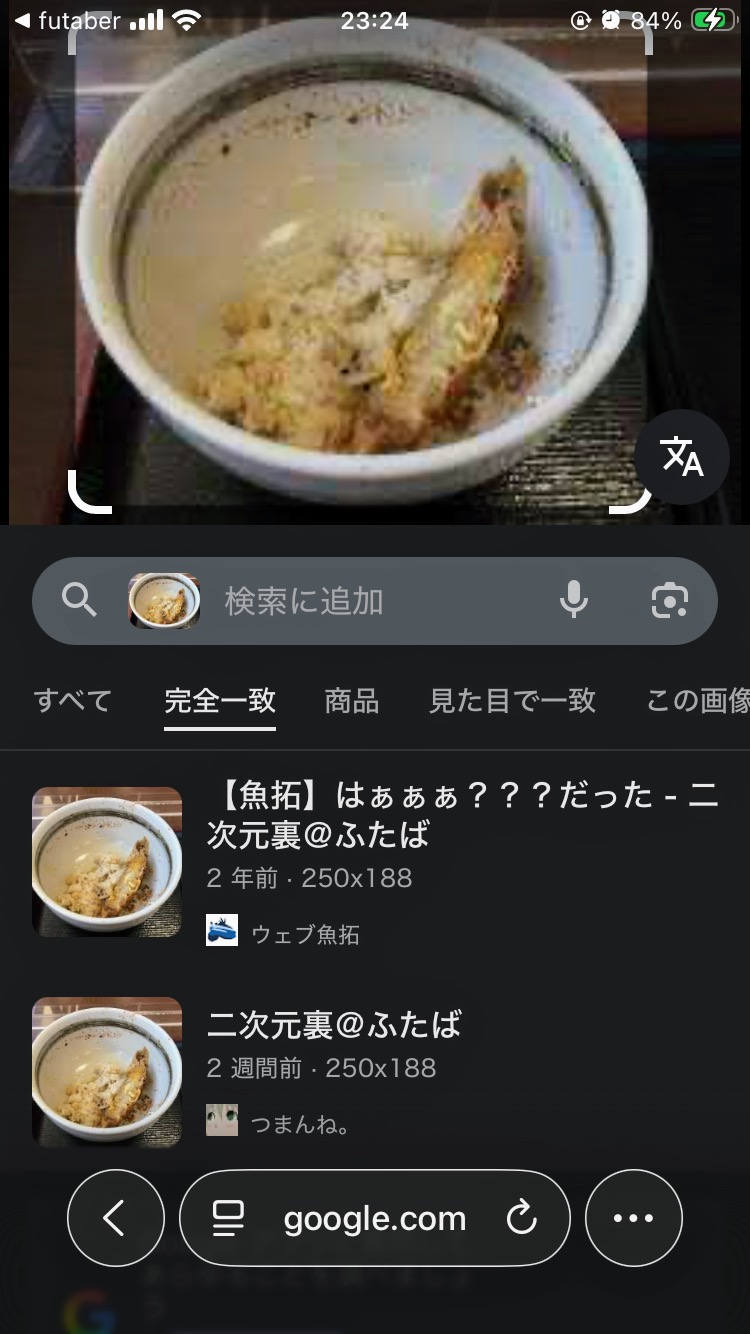Open the 見た目で一致 tab
The height and width of the screenshot is (1334, 750).
click(x=512, y=701)
